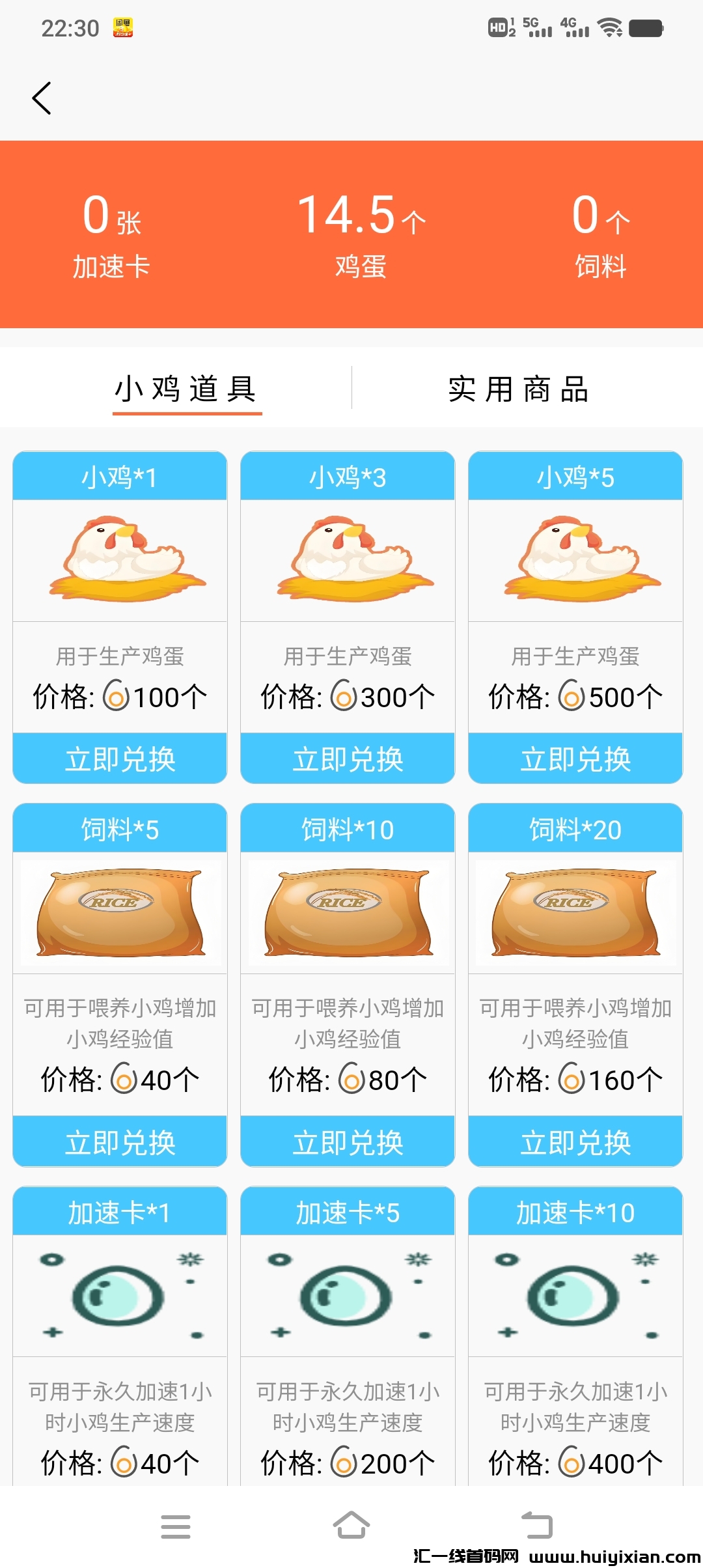Go to the phone's home screen
703x1568 pixels.
(351, 1526)
